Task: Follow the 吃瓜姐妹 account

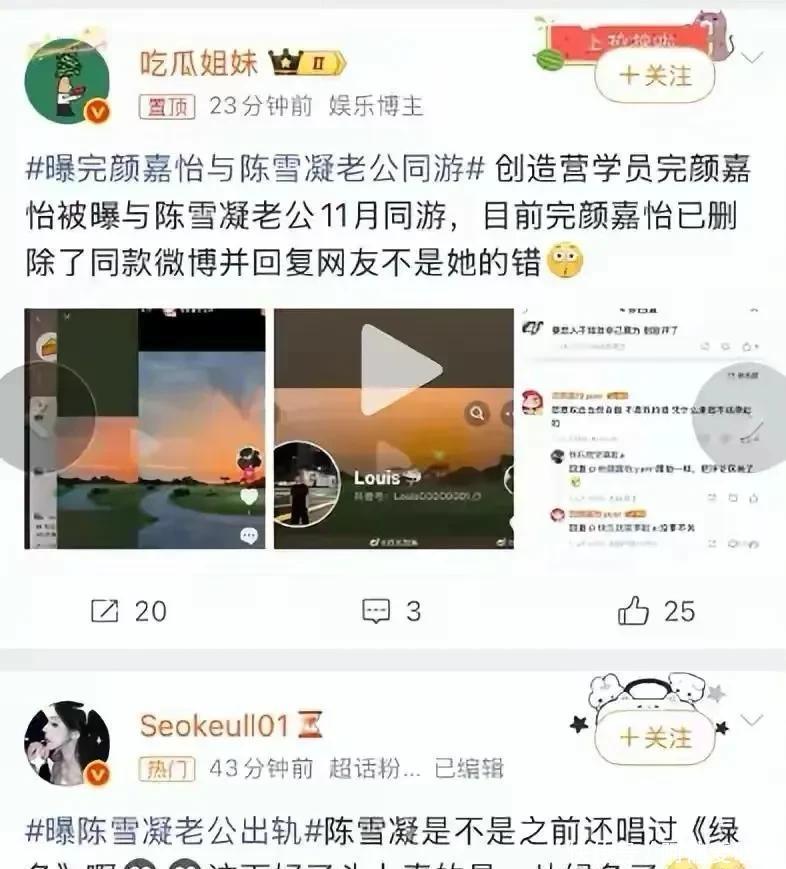Action: 655,75
